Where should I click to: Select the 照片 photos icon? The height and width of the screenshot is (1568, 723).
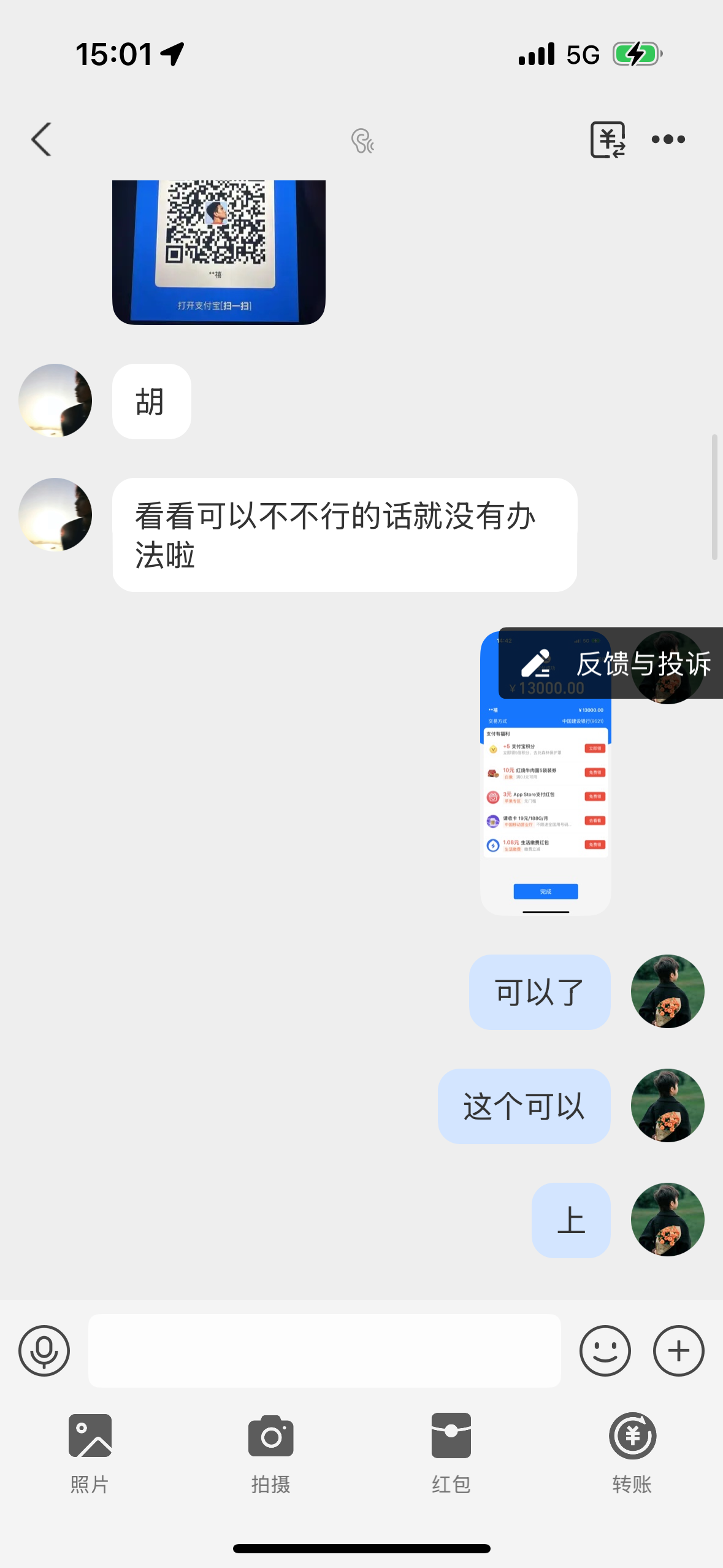90,1435
